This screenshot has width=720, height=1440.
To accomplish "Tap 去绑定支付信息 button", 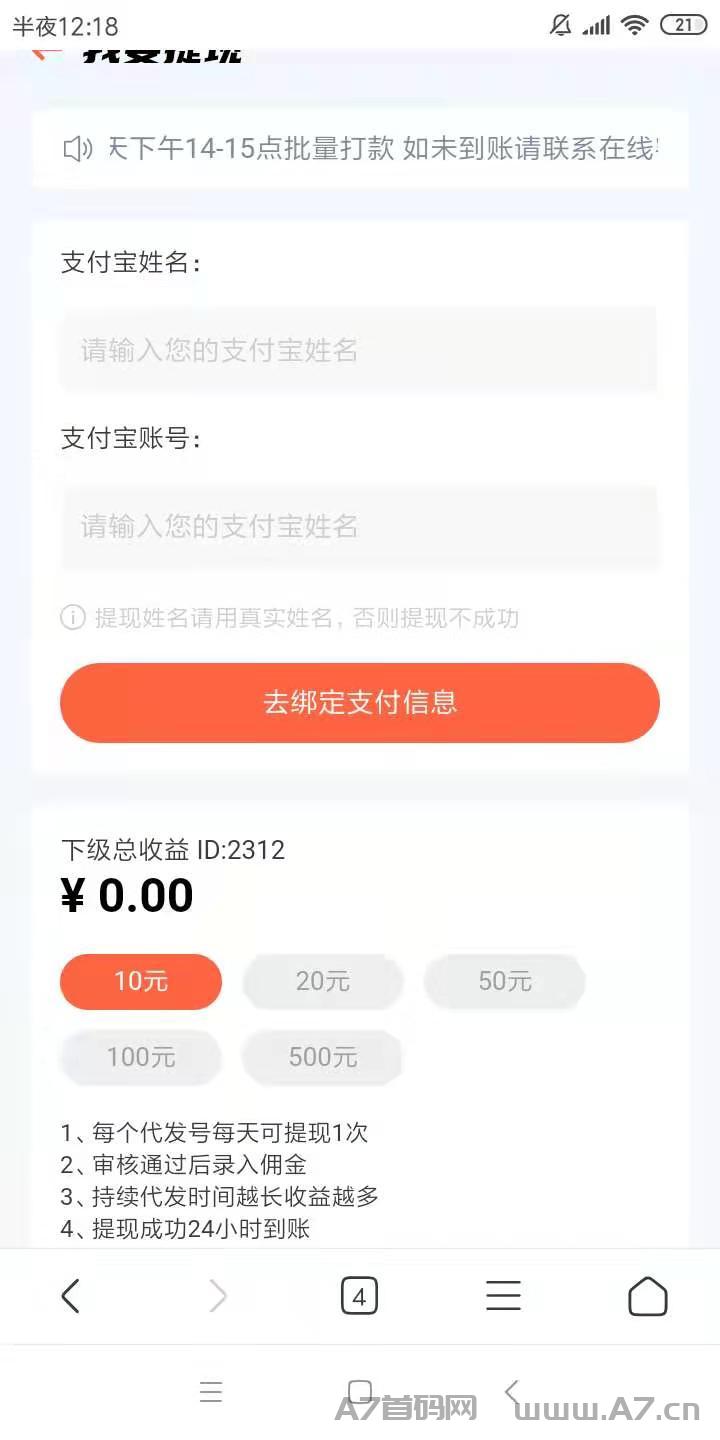I will 360,702.
